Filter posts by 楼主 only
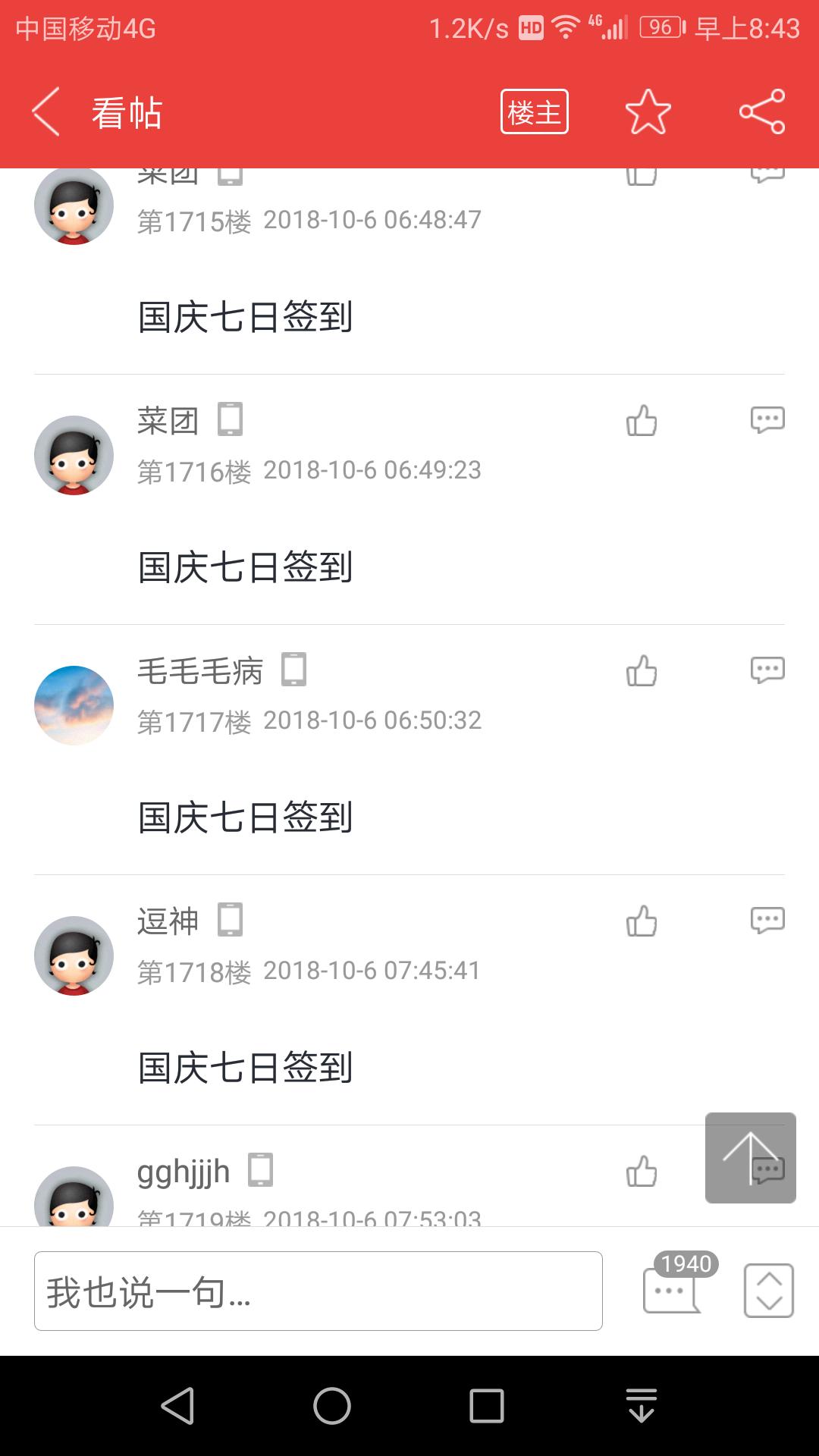This screenshot has height=1456, width=819. pyautogui.click(x=534, y=112)
